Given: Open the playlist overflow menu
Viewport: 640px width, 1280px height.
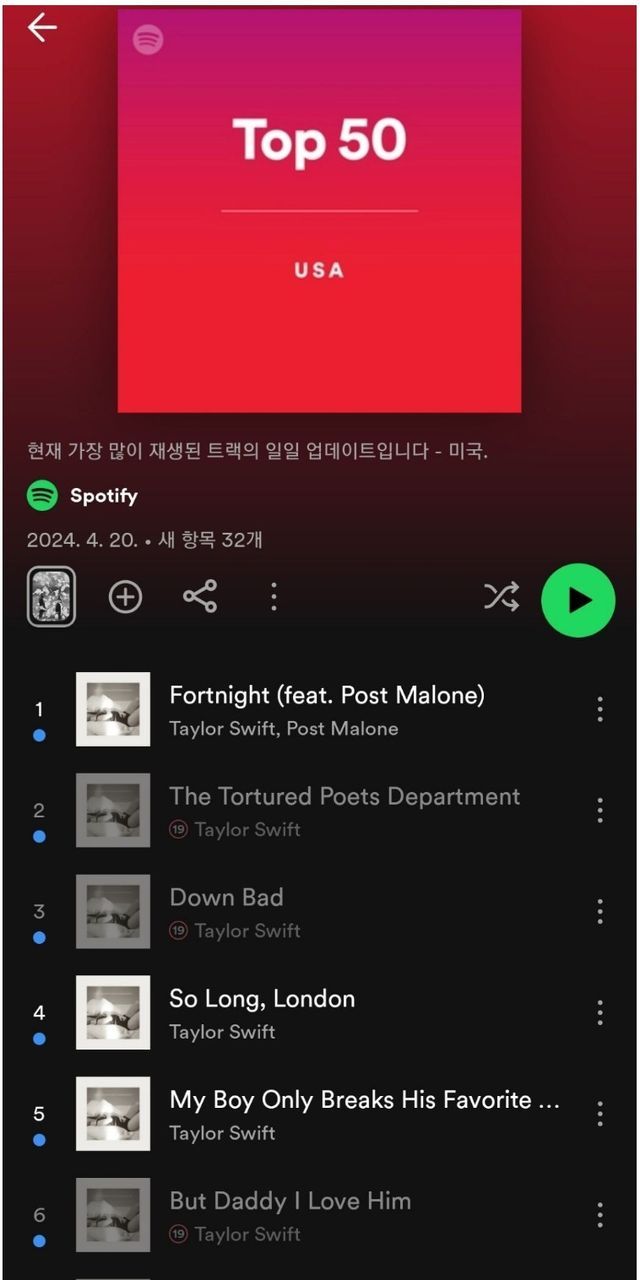Looking at the screenshot, I should [273, 597].
